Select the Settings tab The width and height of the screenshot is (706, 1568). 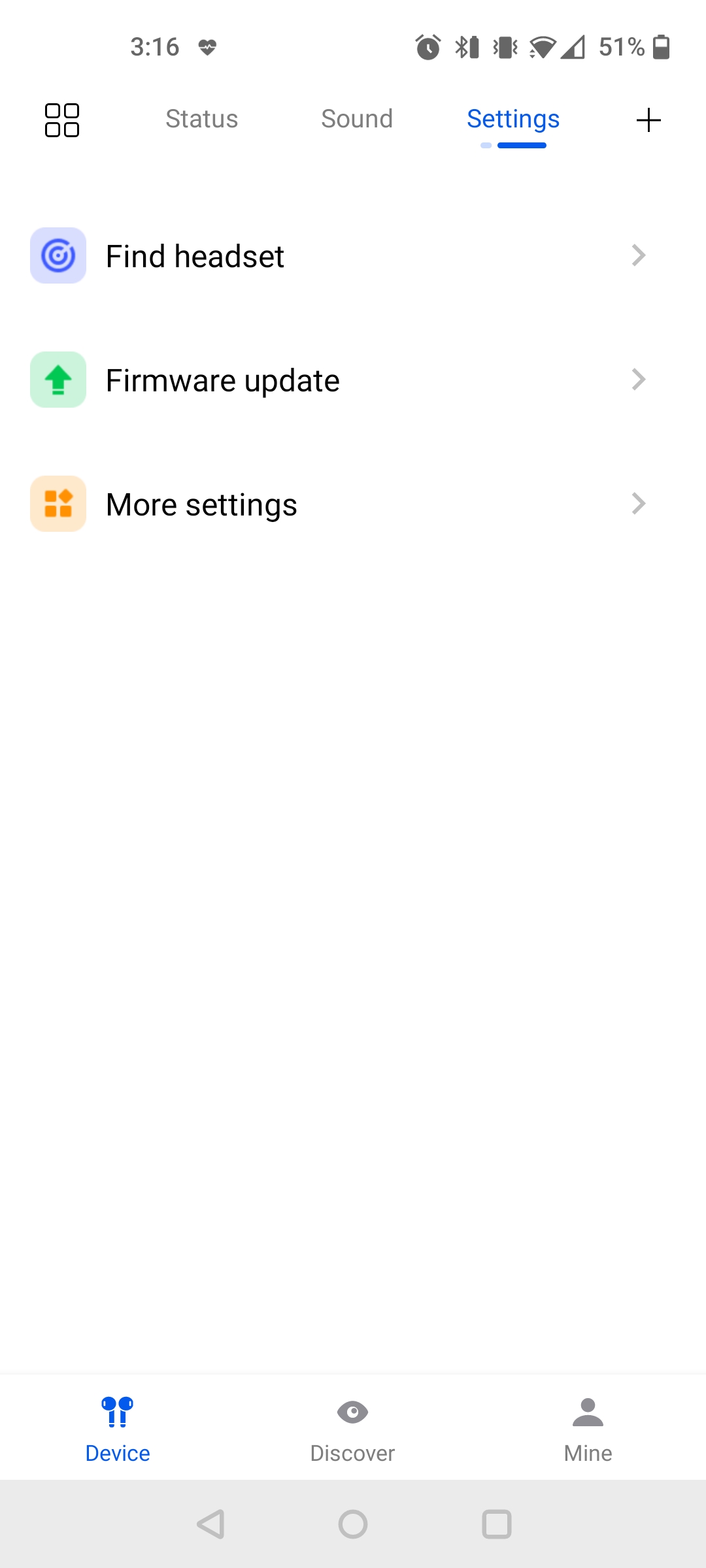pyautogui.click(x=513, y=119)
